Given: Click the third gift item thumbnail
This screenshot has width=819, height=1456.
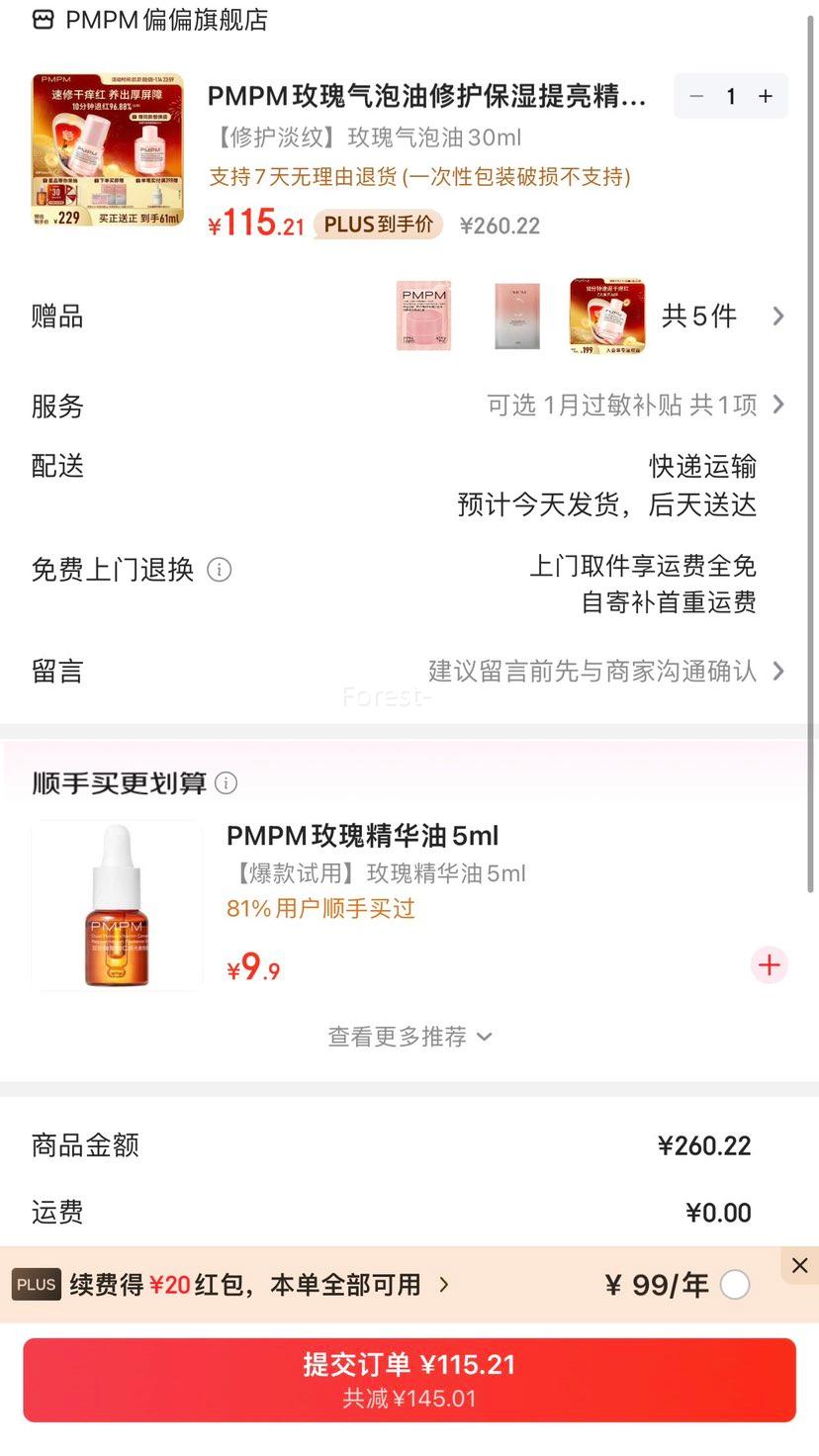Looking at the screenshot, I should (x=606, y=316).
